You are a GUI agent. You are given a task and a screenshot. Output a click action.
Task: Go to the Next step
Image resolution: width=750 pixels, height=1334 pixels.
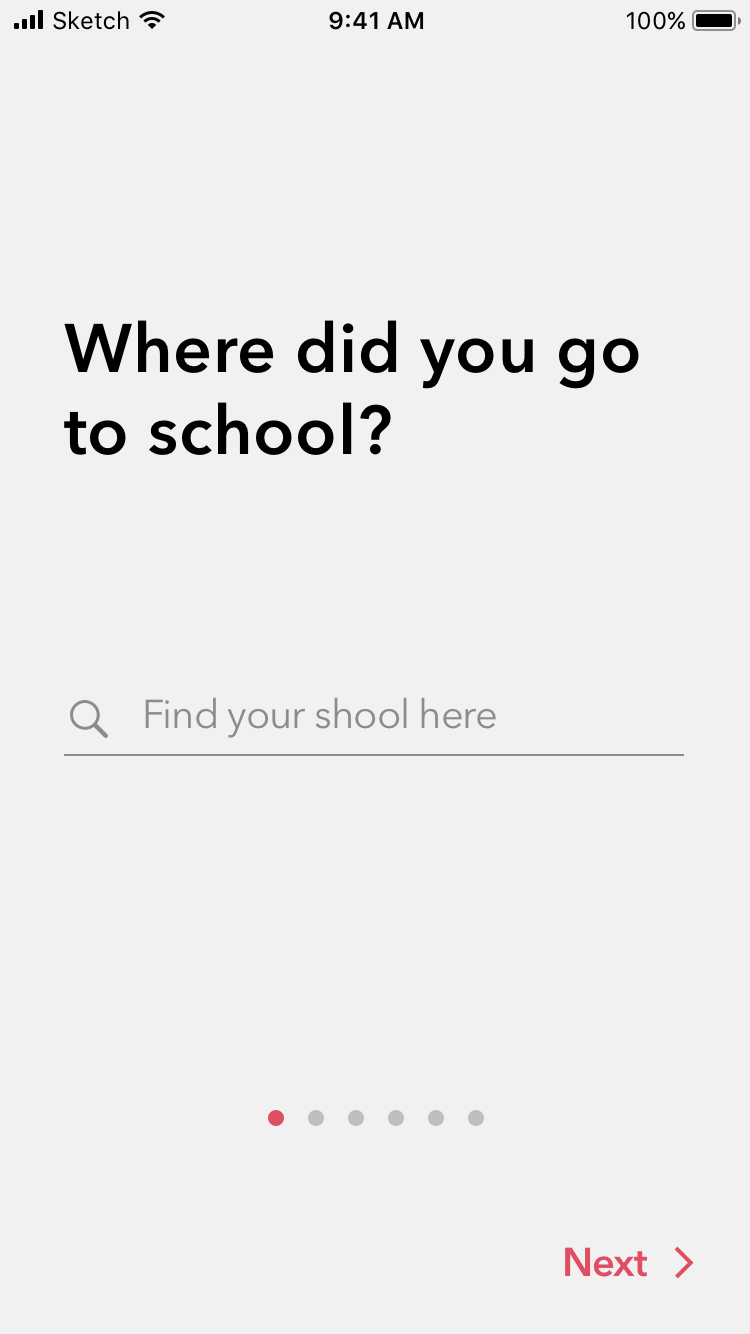[628, 1263]
